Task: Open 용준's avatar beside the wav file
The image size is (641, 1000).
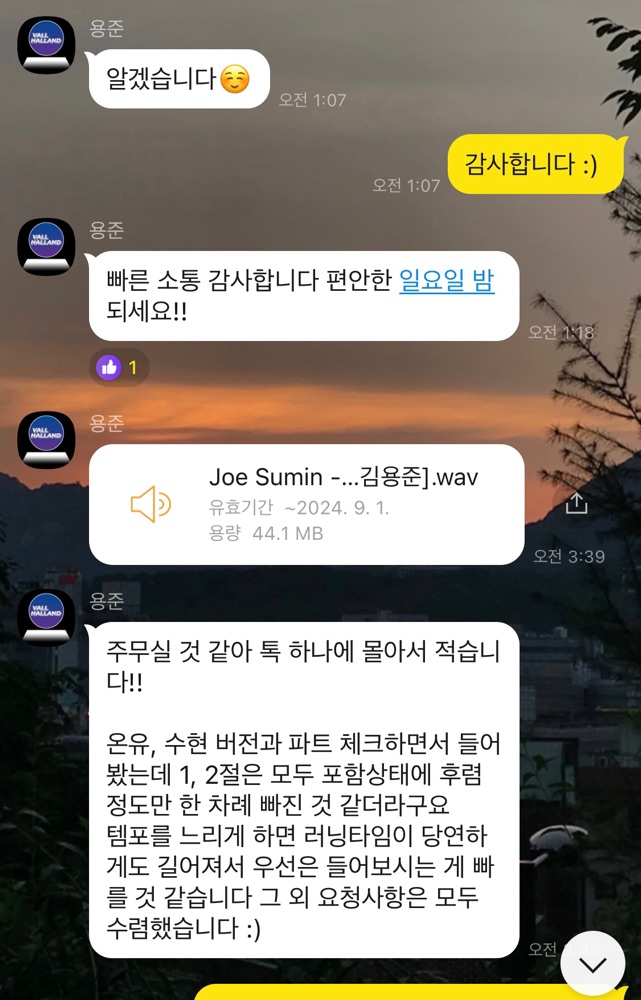Action: tap(46, 440)
